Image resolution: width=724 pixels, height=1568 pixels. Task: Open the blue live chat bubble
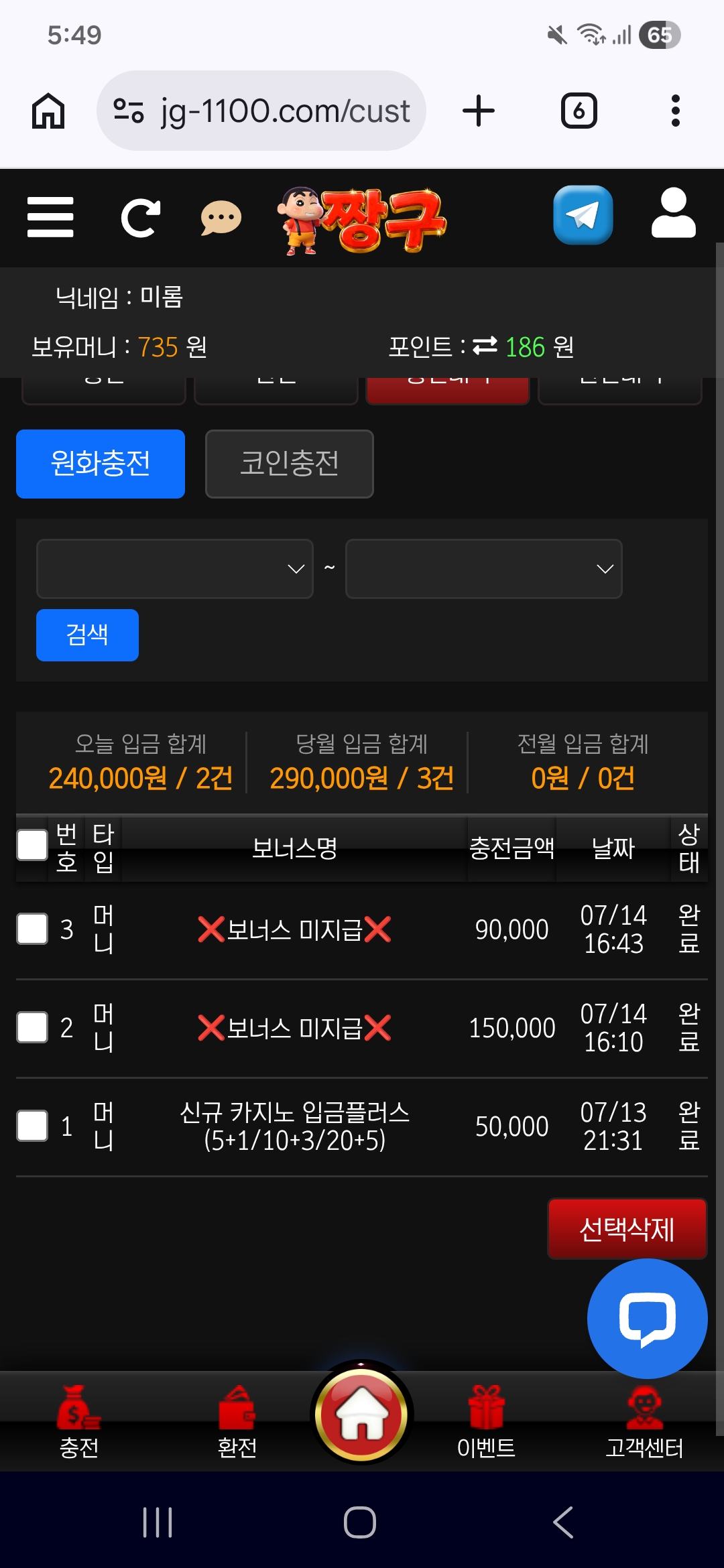pos(647,1318)
